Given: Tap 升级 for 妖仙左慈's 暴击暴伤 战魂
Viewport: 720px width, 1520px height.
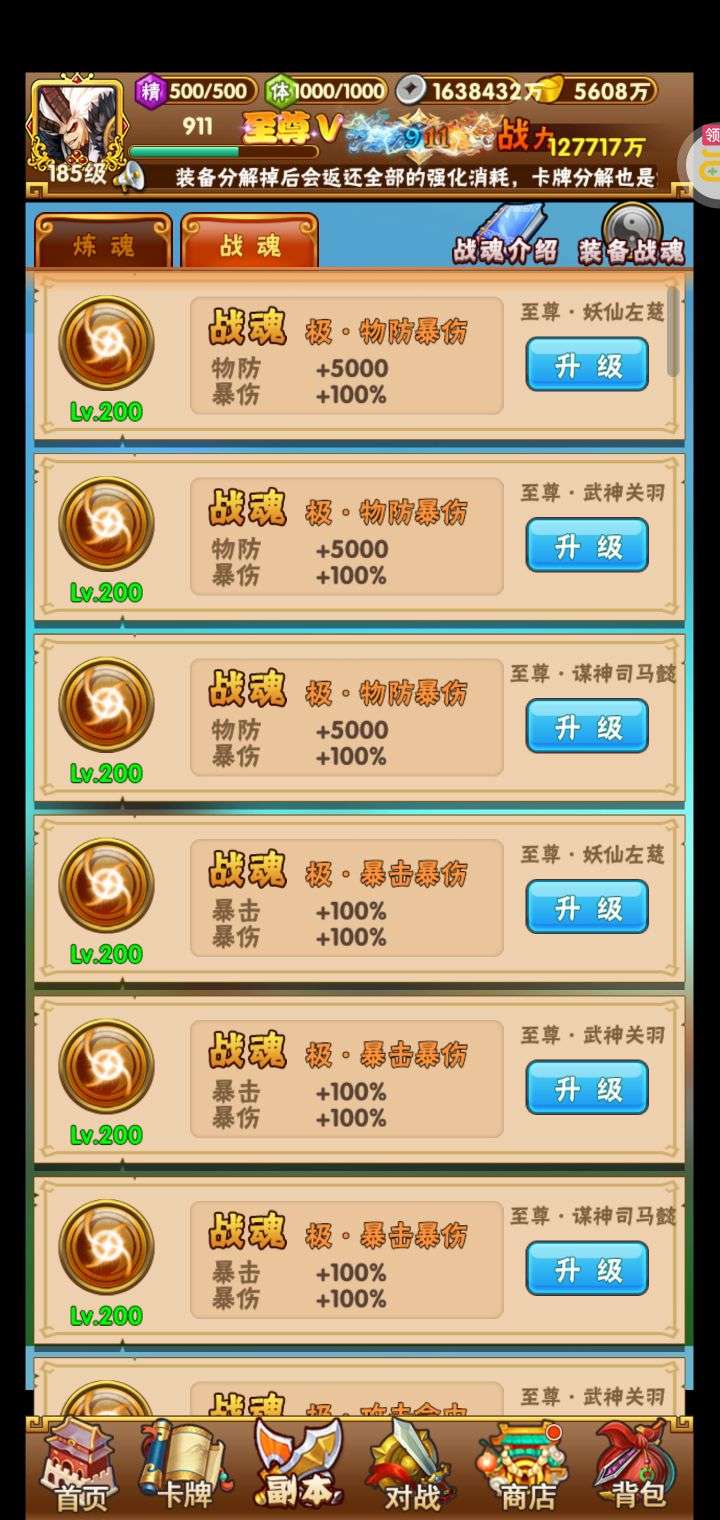Looking at the screenshot, I should pyautogui.click(x=587, y=908).
